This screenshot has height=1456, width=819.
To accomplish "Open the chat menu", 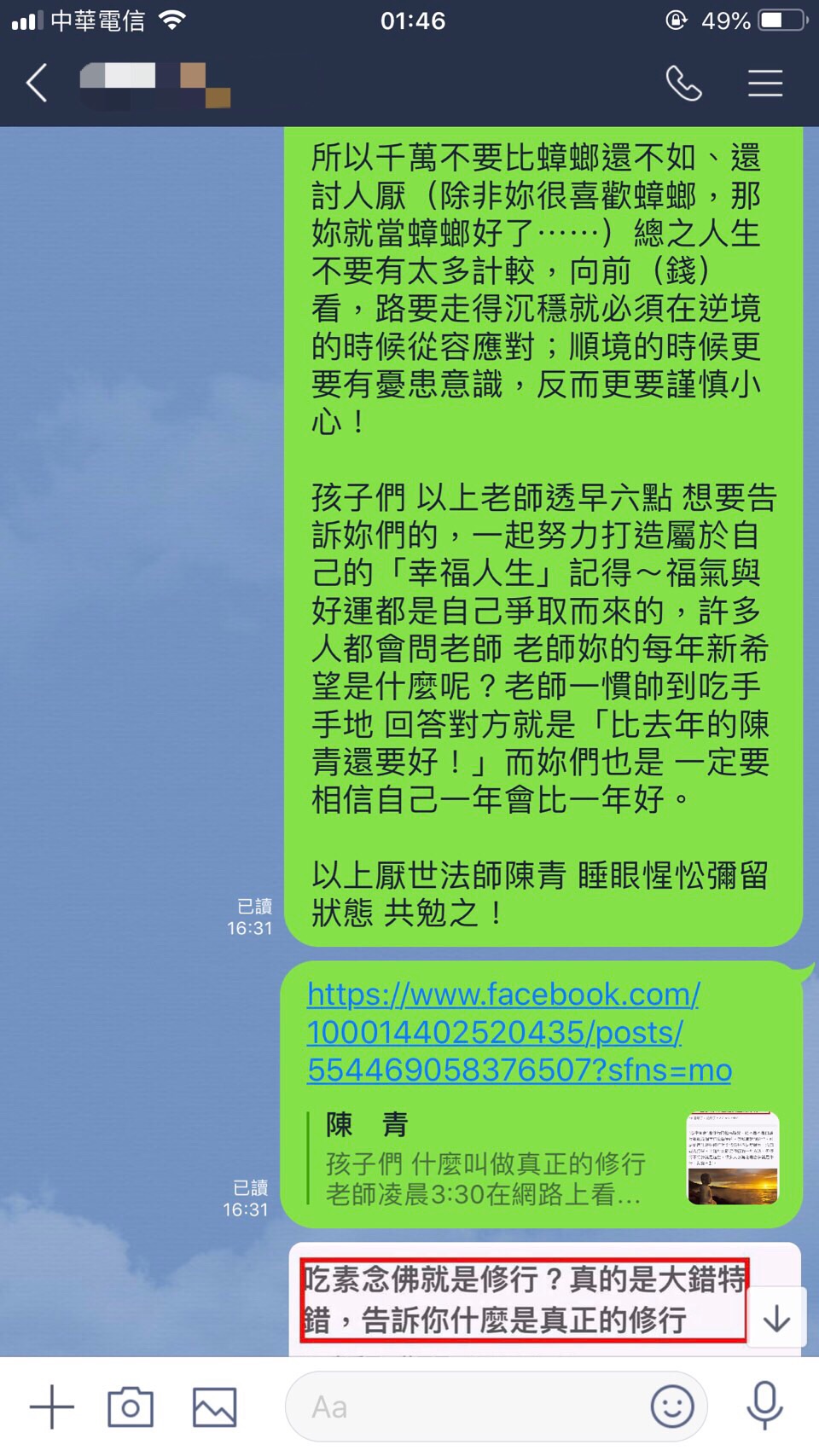I will tap(764, 84).
